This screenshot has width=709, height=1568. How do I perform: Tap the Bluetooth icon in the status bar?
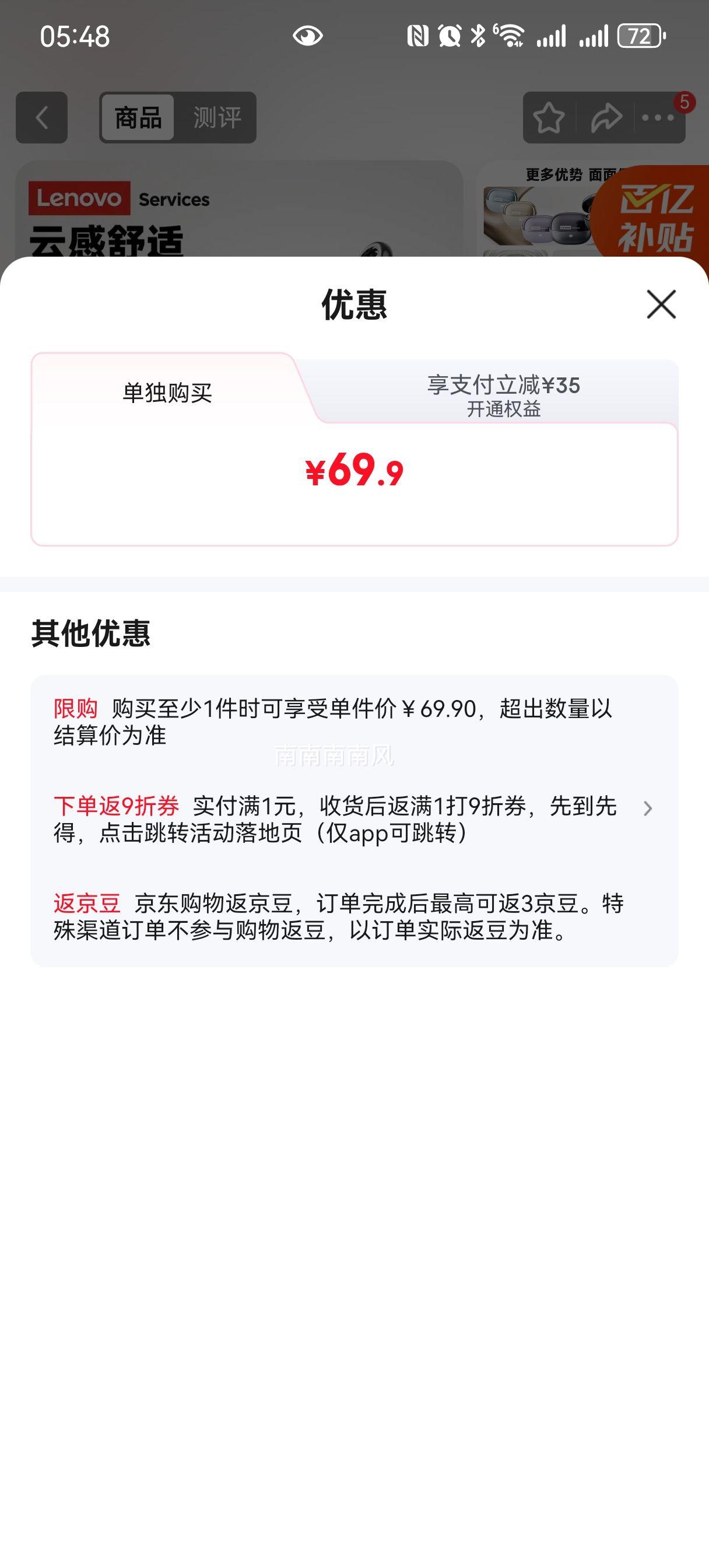pos(478,37)
